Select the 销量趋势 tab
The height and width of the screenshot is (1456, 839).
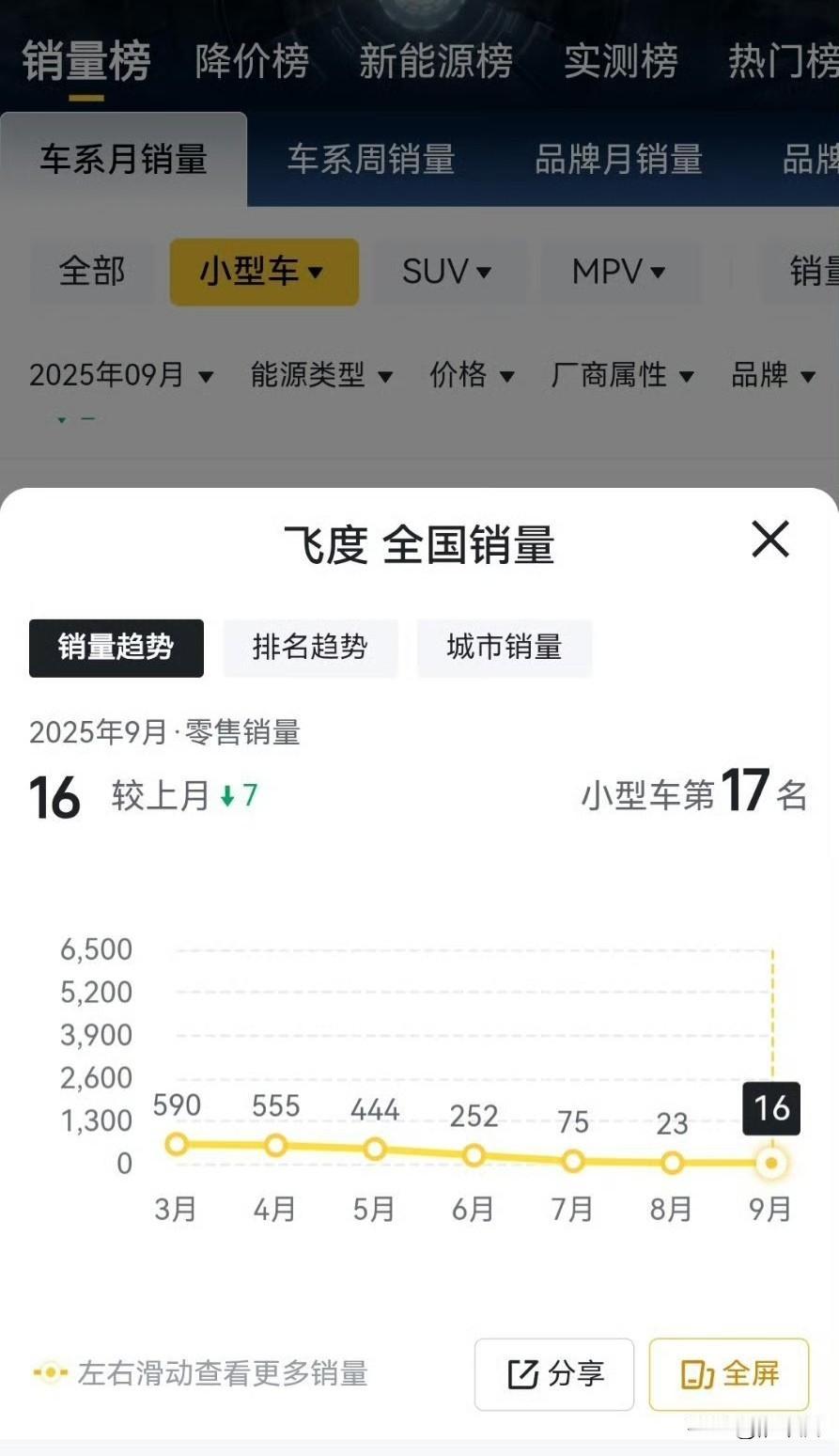tap(117, 648)
